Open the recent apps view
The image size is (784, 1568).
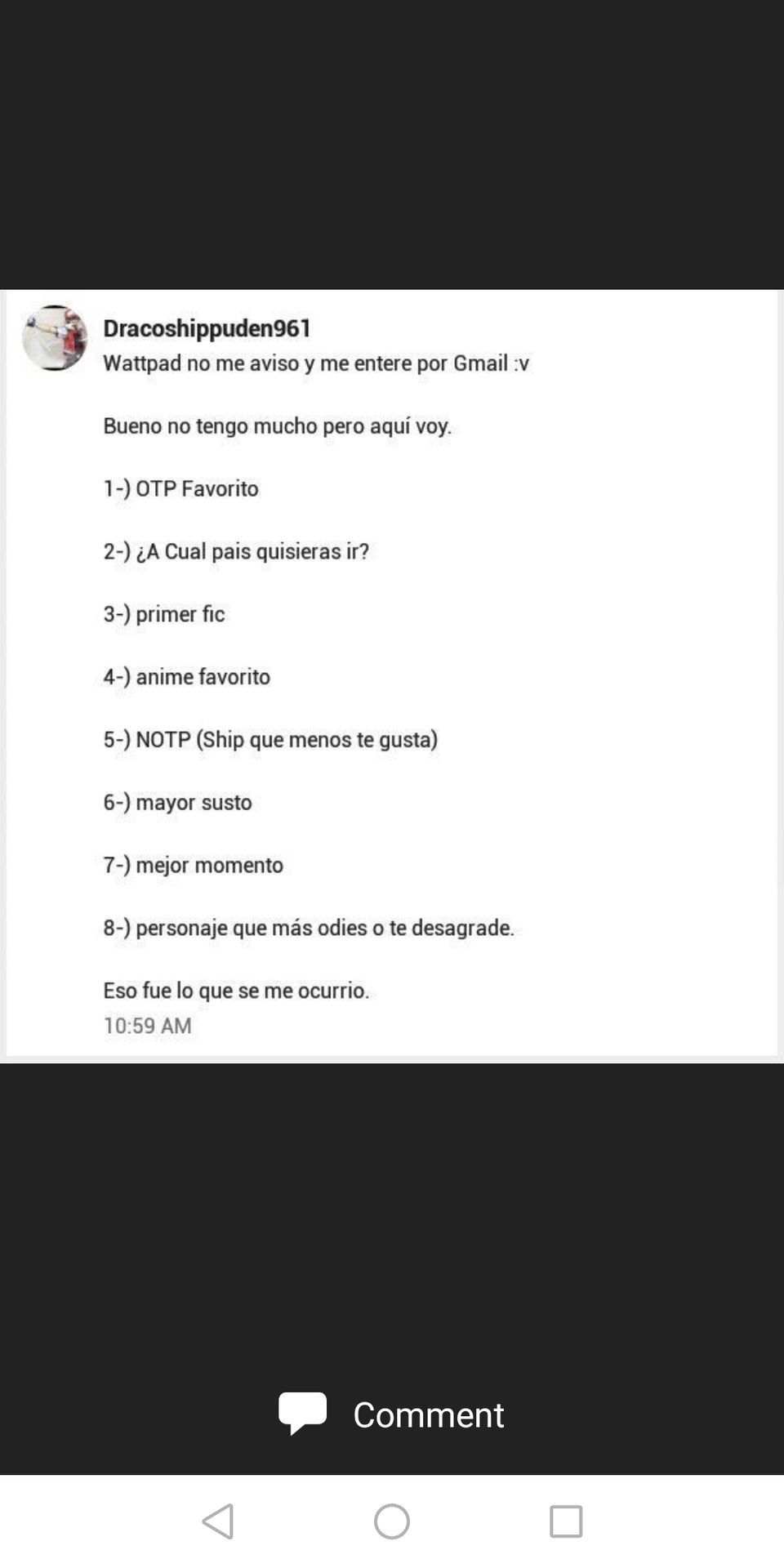click(x=566, y=1521)
